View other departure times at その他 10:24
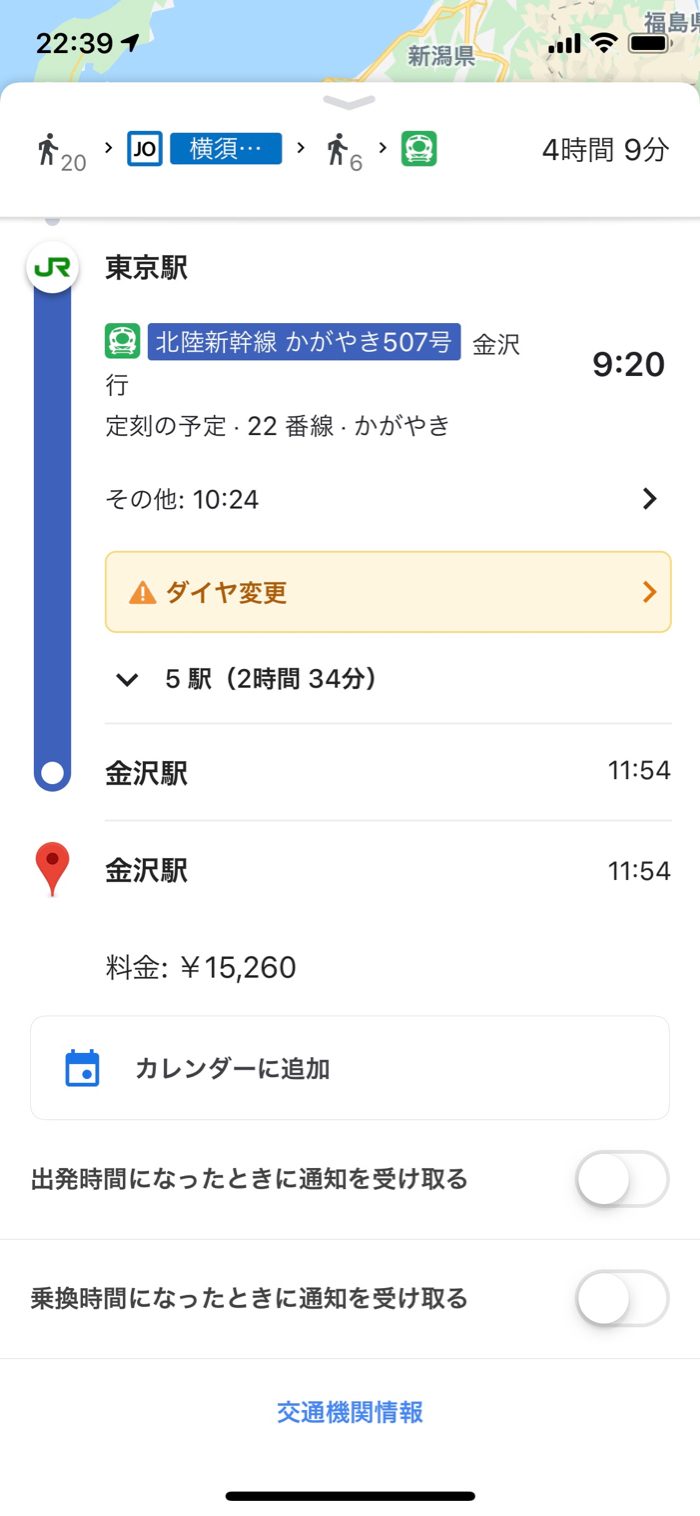Screen dimensions: 700x1516 tap(388, 499)
